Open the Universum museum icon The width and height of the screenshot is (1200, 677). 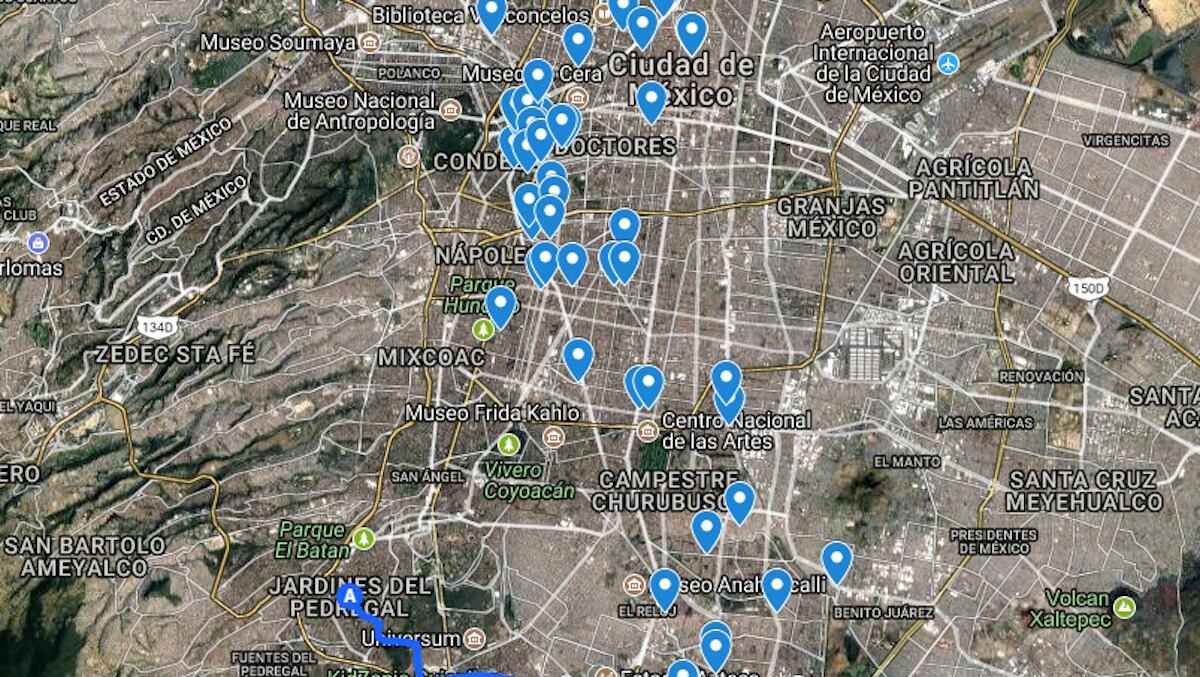pyautogui.click(x=474, y=638)
